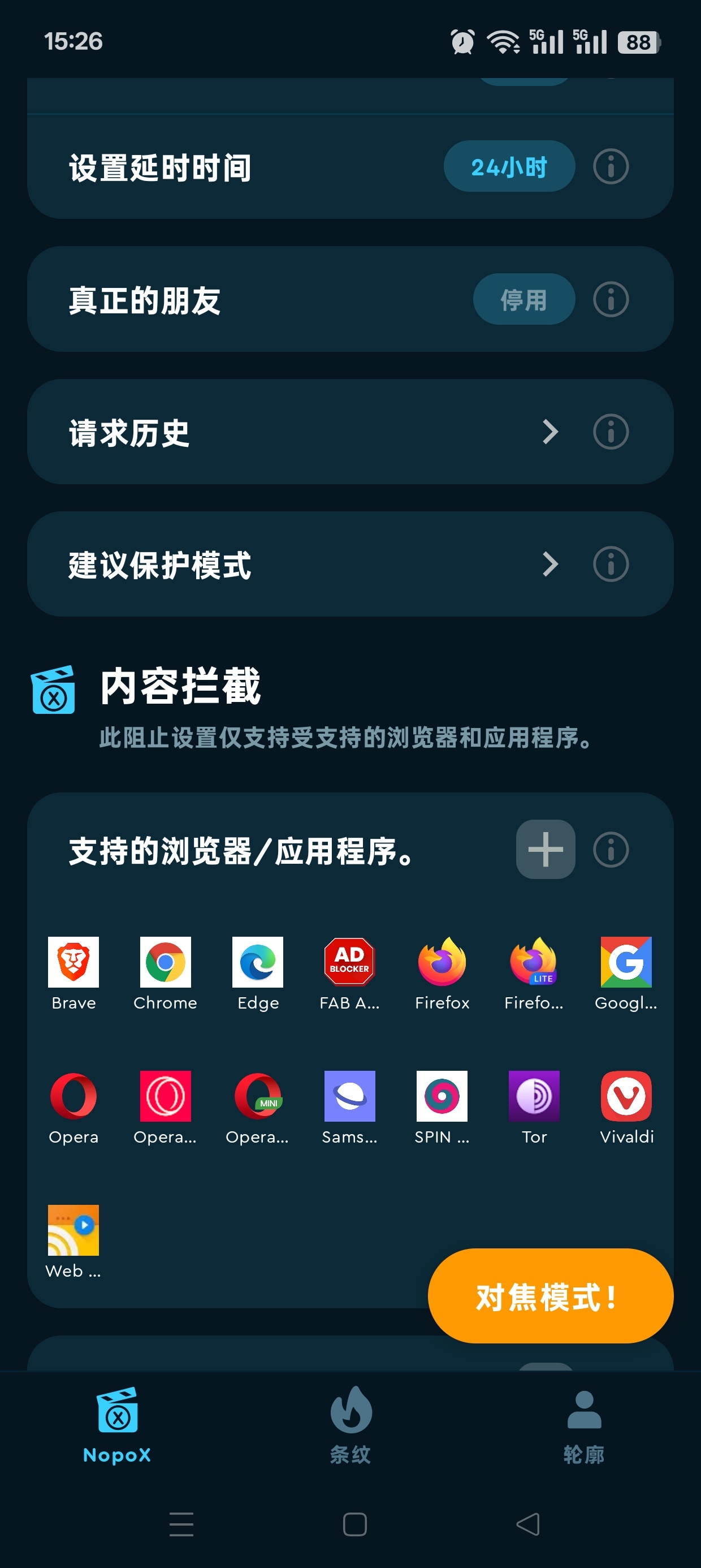
Task: 点击对焦模式橙色按钮
Action: click(549, 1296)
